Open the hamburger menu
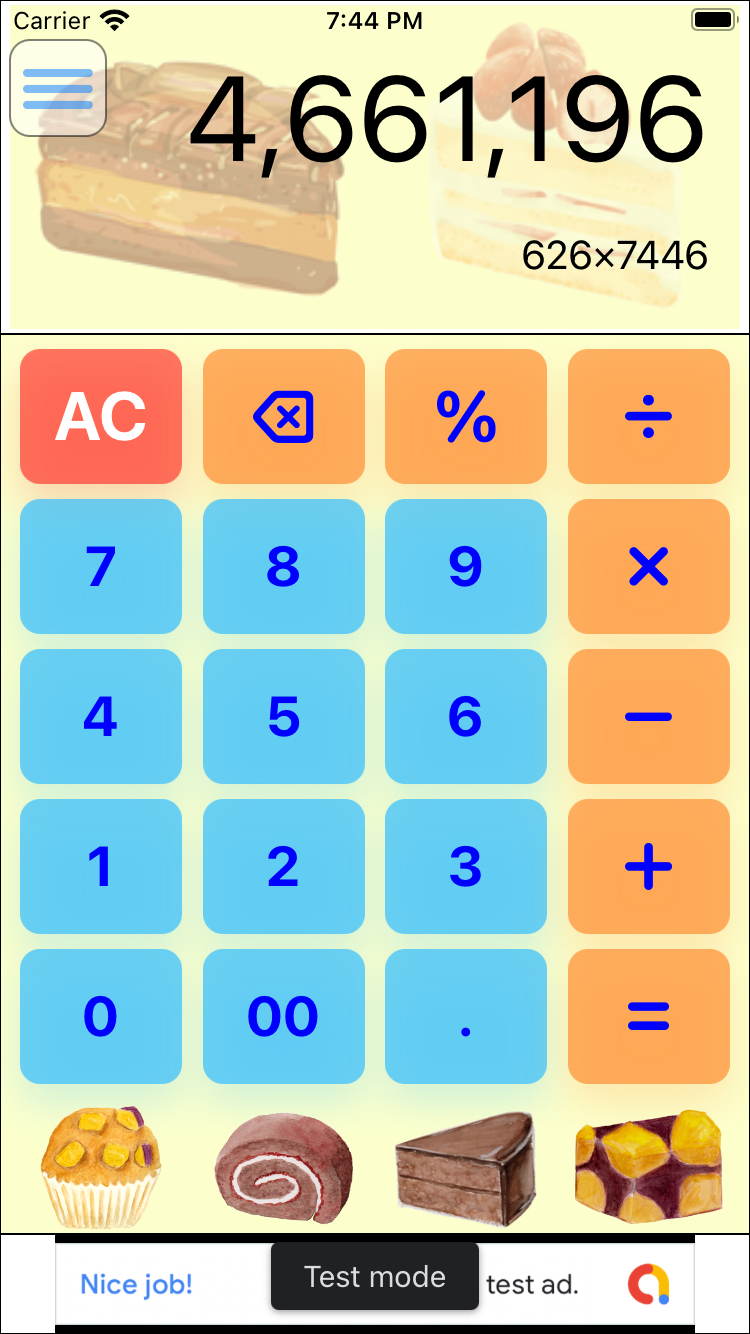Screen dimensions: 750x1334 pos(58,88)
